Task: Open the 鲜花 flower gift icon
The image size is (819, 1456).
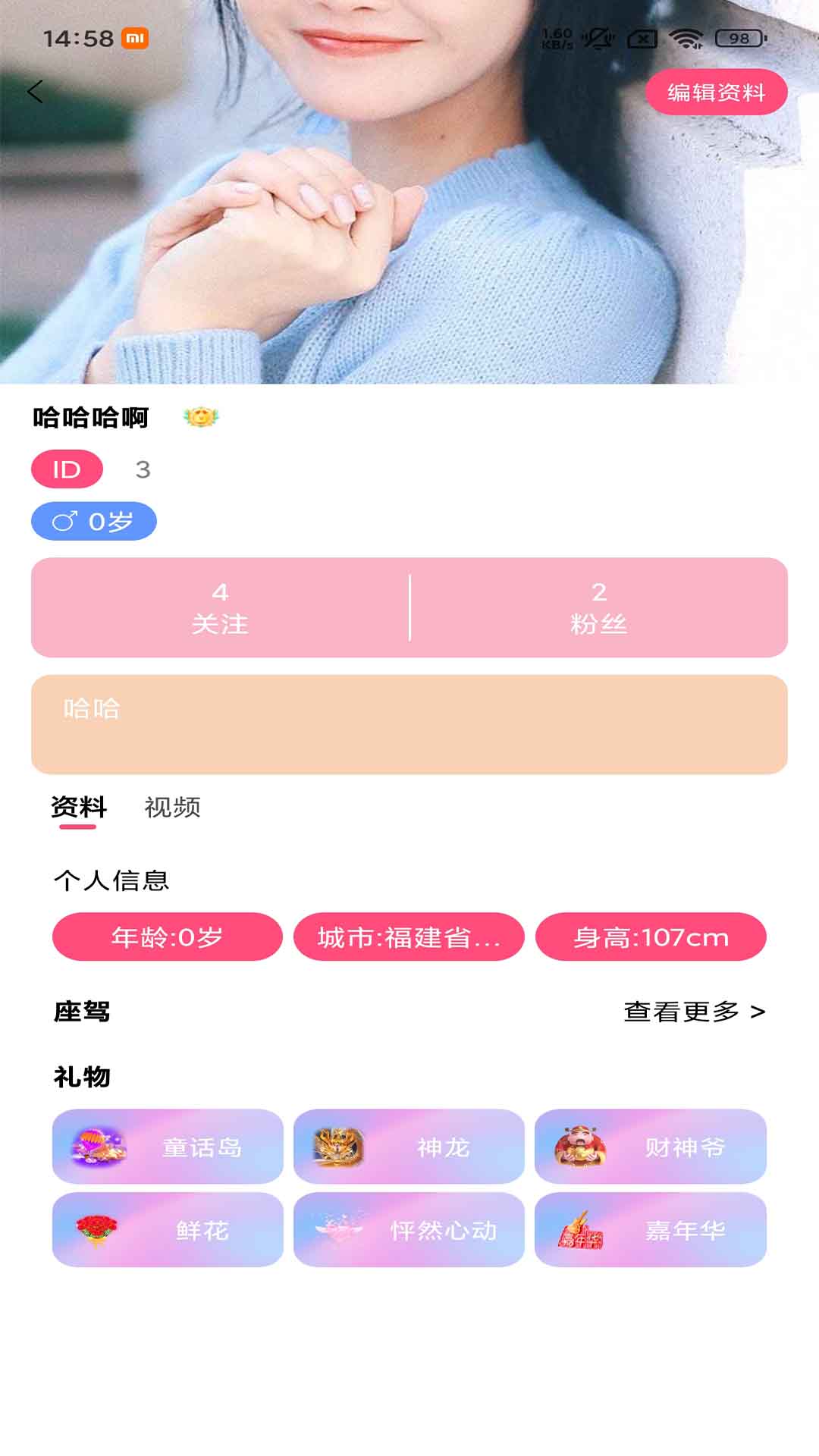Action: (x=99, y=1228)
